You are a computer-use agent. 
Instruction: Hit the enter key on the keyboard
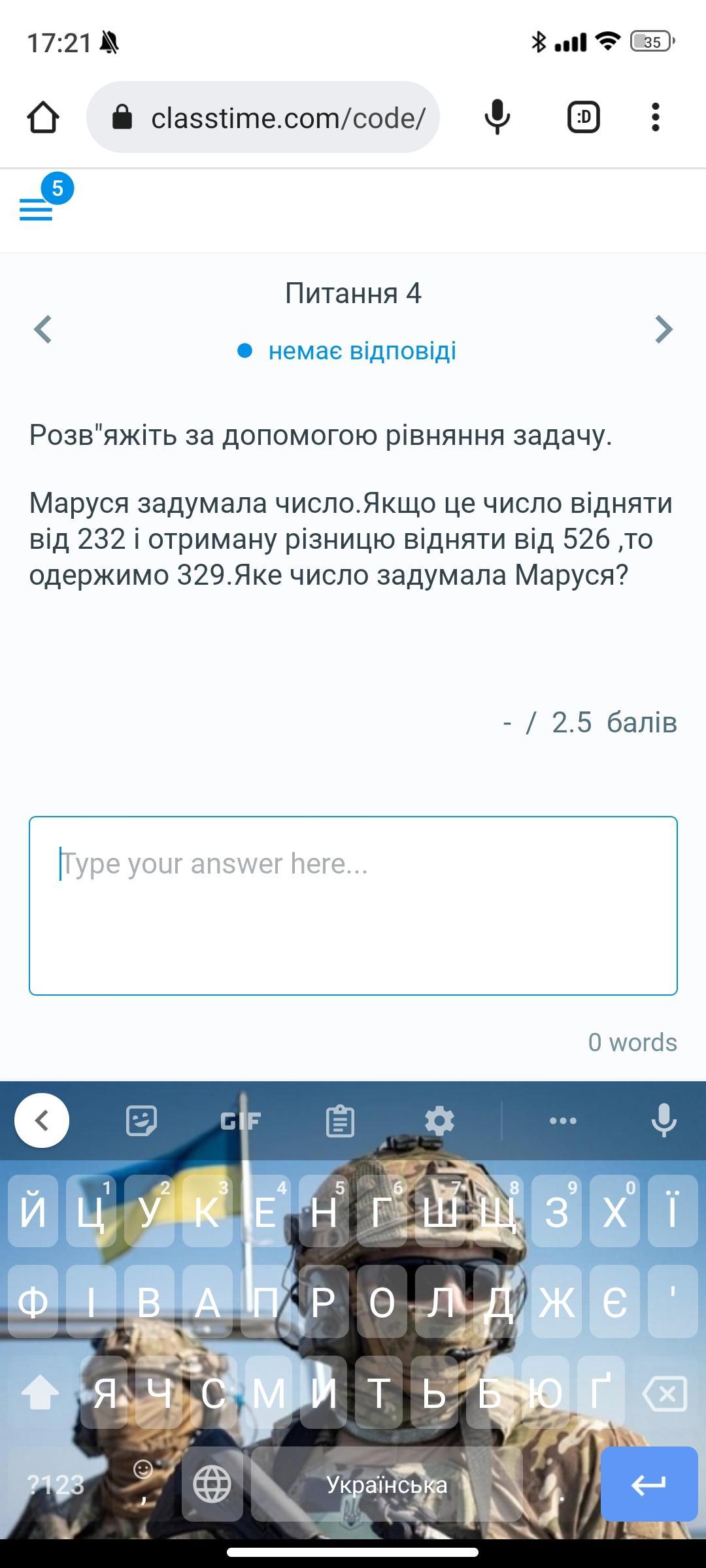click(648, 1484)
